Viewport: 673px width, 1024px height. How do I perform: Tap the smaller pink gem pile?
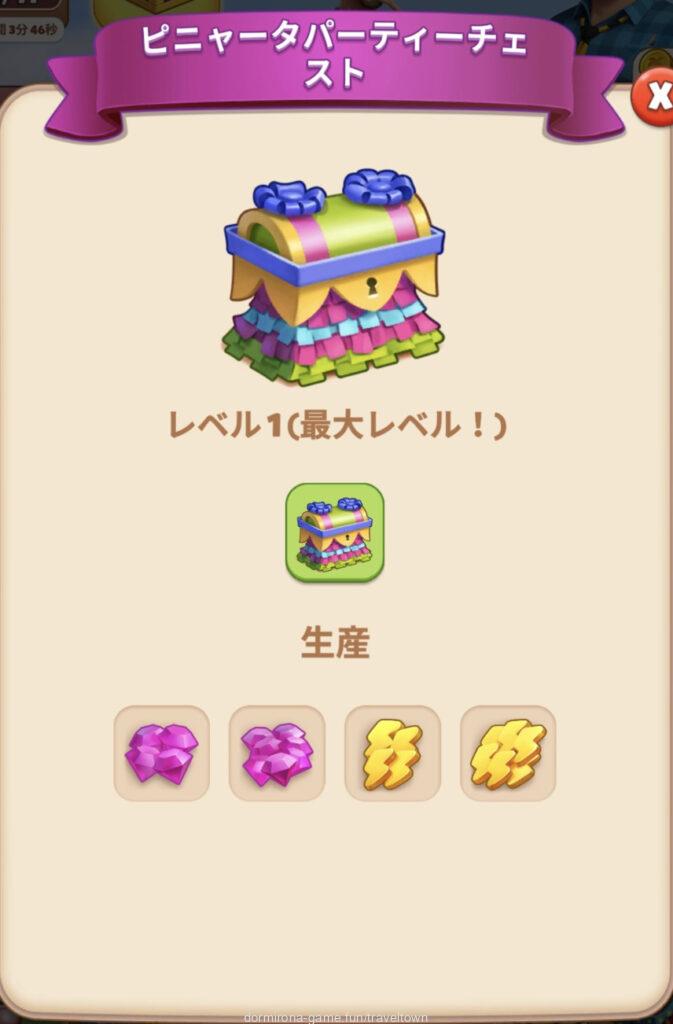(162, 753)
